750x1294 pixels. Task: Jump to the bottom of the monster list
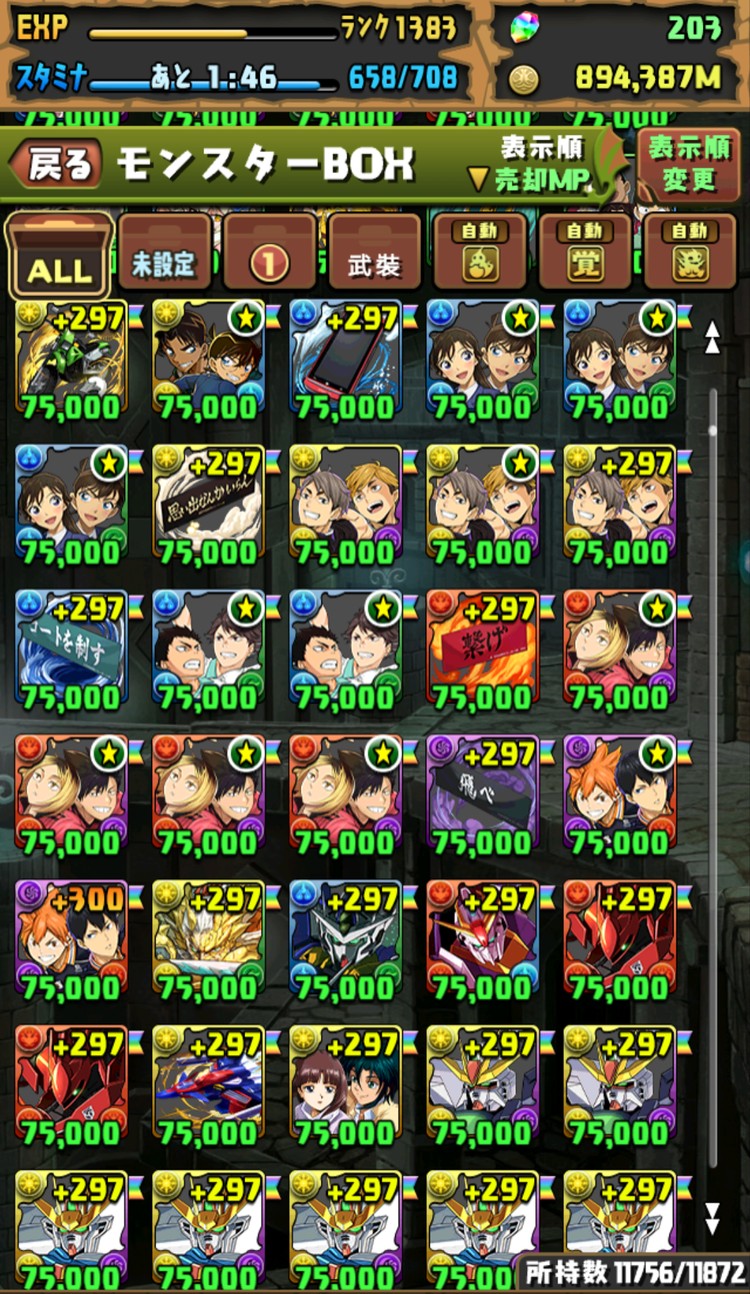713,1218
